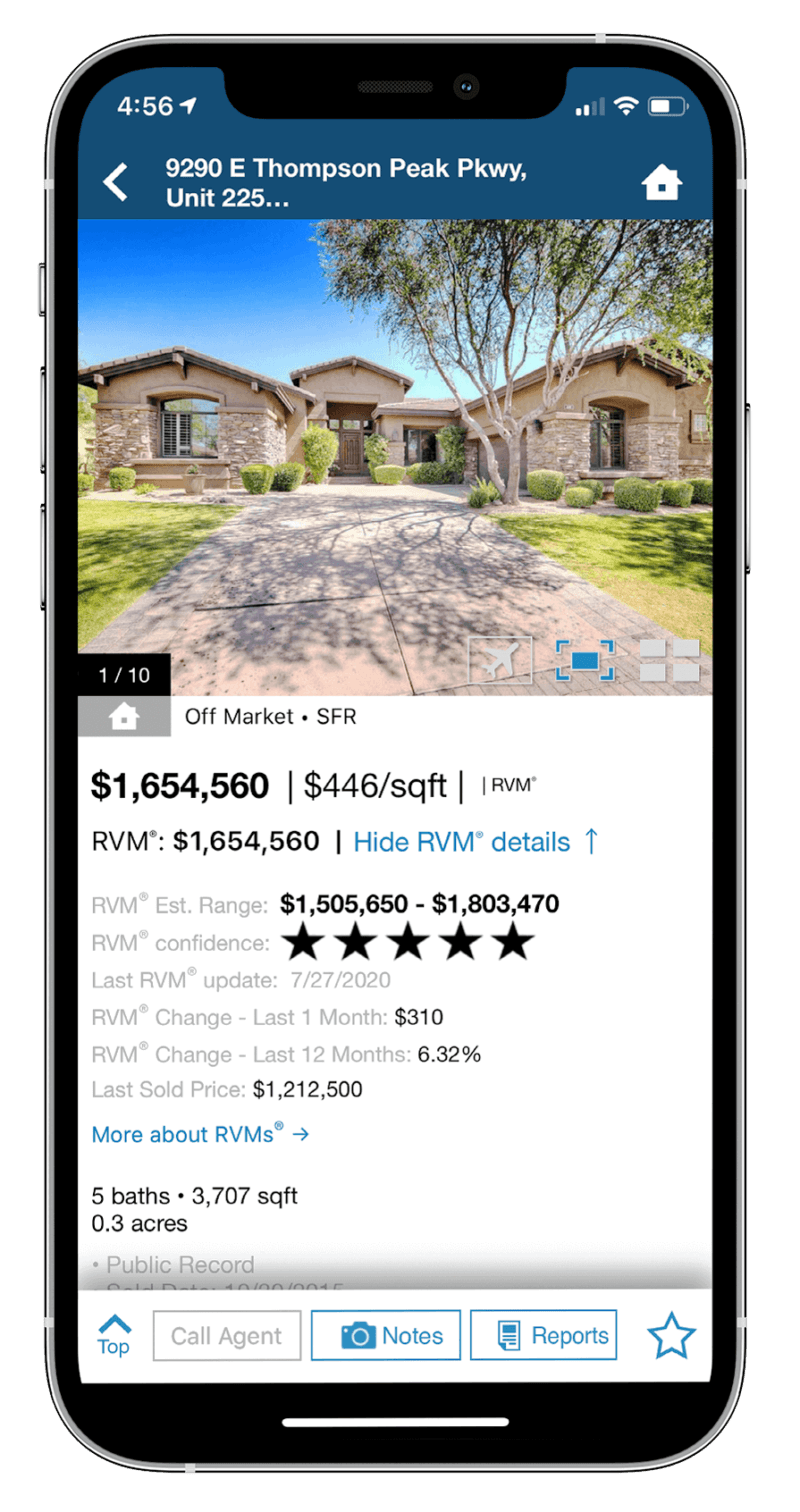Viewport: 800px width, 1512px height.
Task: Open the flyover airplane view
Action: (x=500, y=660)
